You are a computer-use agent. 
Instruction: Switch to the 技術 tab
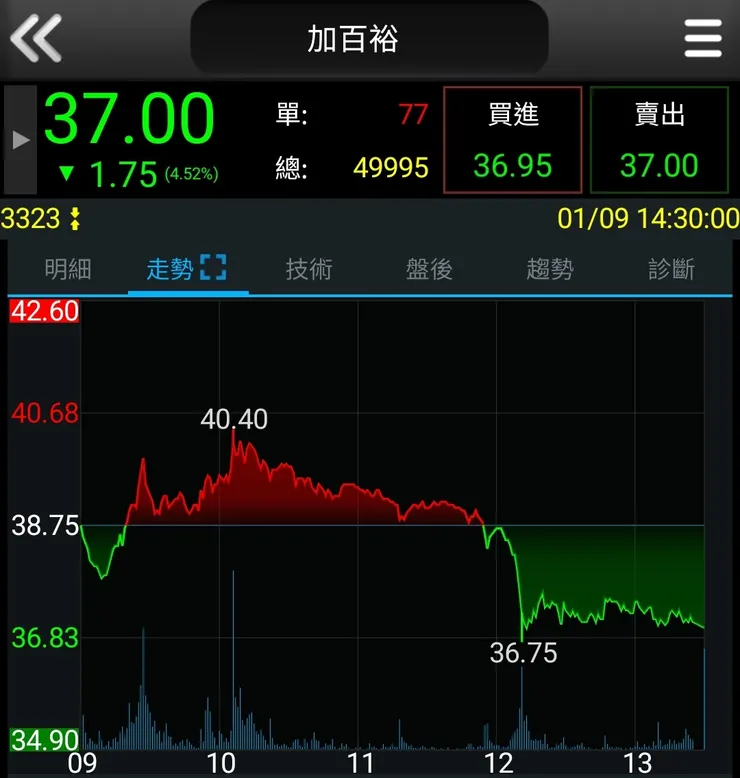(310, 269)
